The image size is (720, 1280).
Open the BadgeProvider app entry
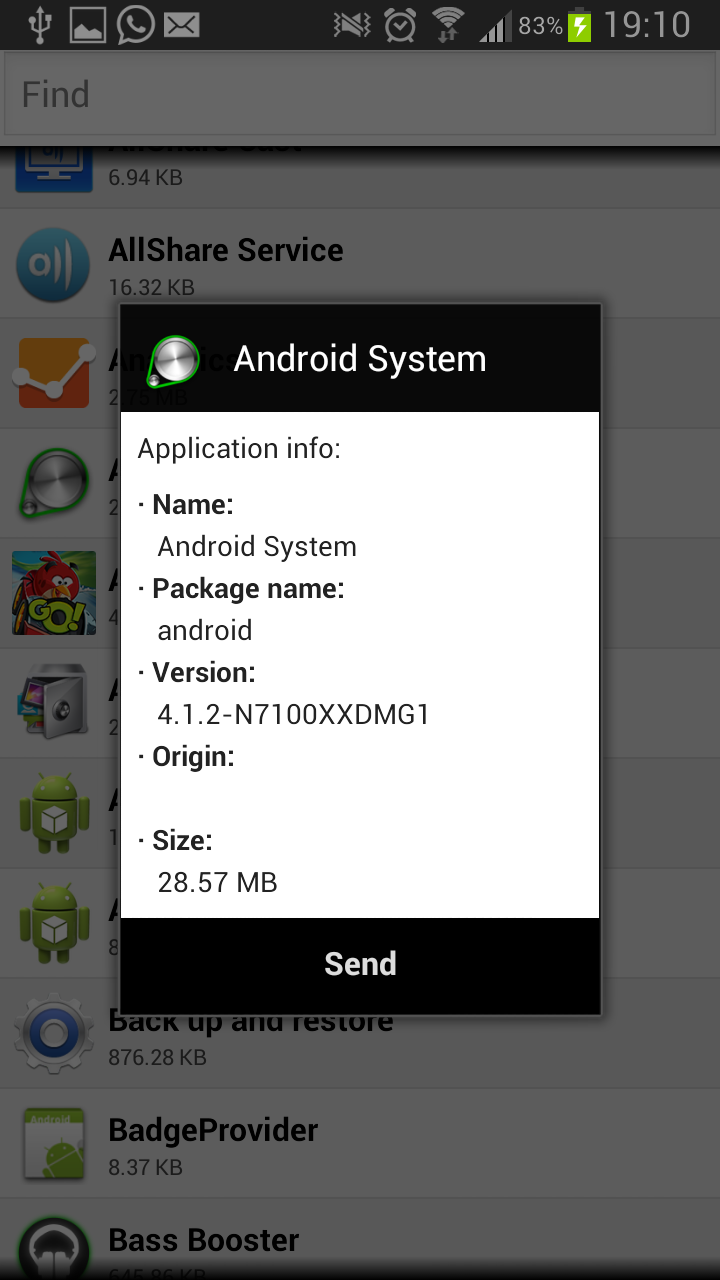360,1144
